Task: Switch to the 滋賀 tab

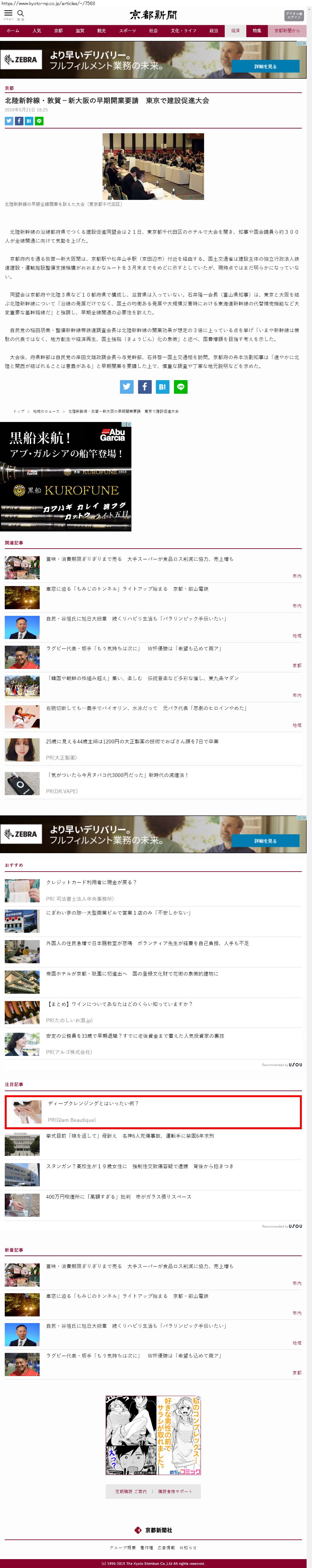Action: pos(80,30)
